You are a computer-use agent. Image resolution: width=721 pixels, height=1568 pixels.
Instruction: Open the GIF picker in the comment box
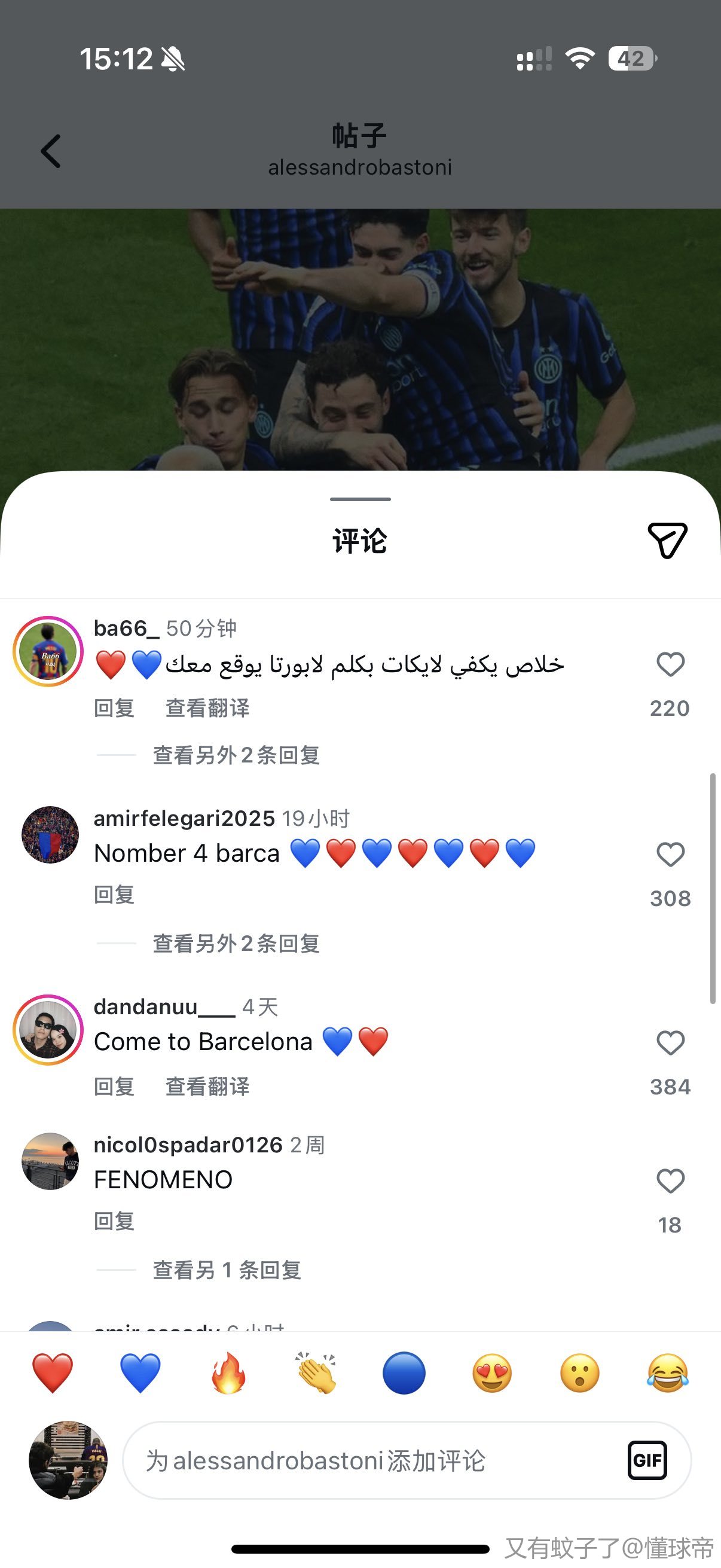click(647, 1460)
